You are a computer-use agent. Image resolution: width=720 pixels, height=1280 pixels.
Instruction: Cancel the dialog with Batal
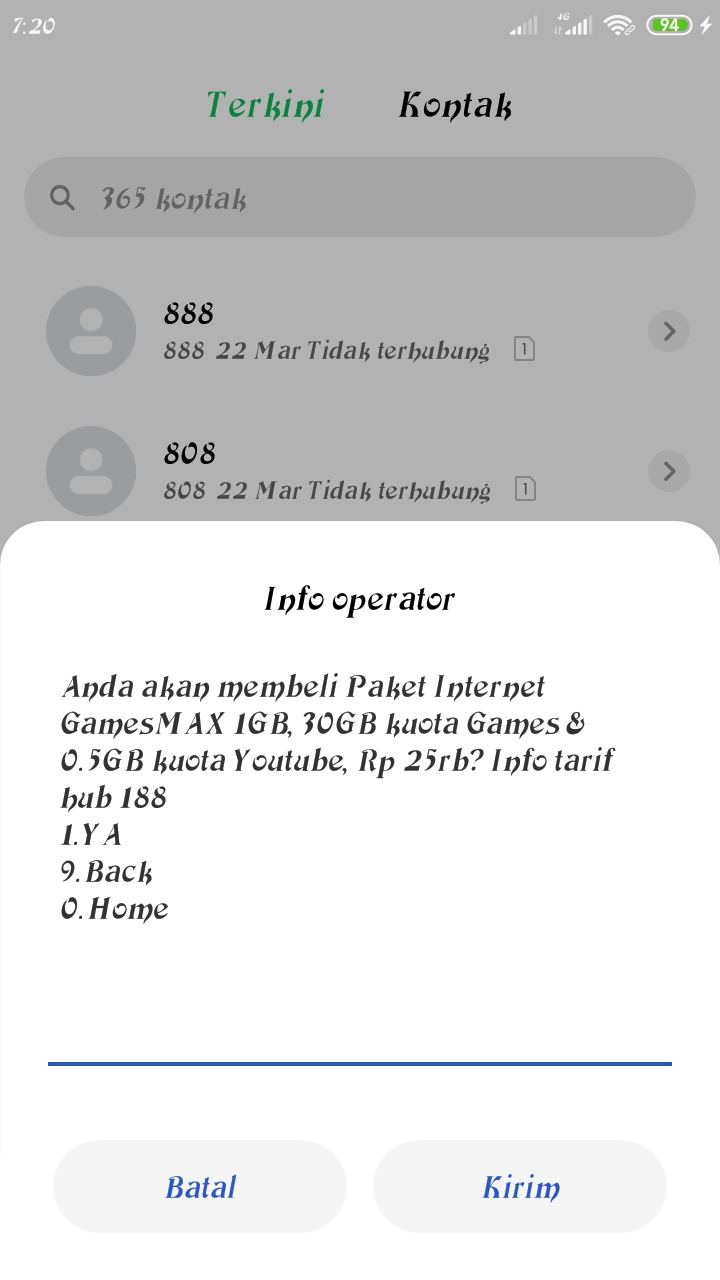[200, 1187]
